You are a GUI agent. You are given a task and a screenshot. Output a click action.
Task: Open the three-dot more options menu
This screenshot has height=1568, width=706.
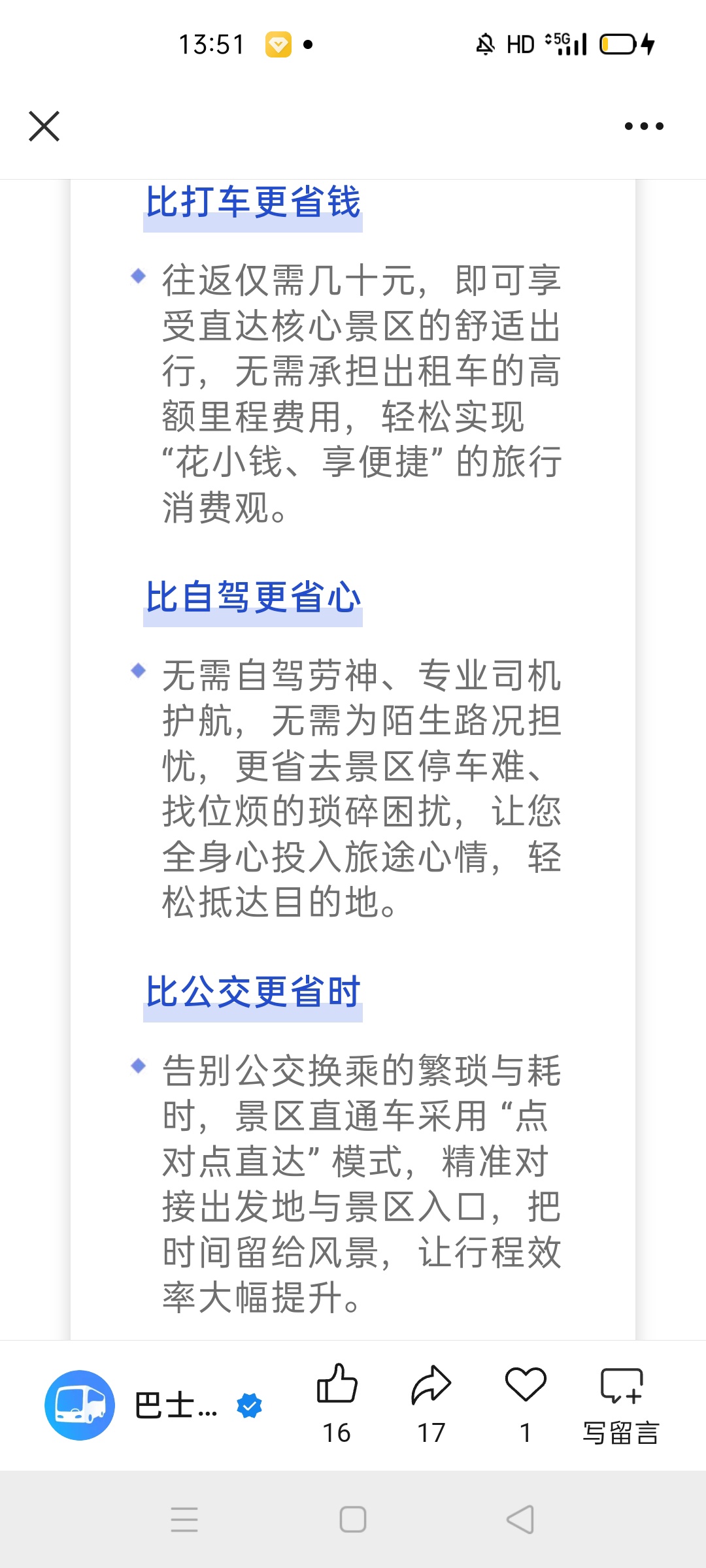point(644,126)
